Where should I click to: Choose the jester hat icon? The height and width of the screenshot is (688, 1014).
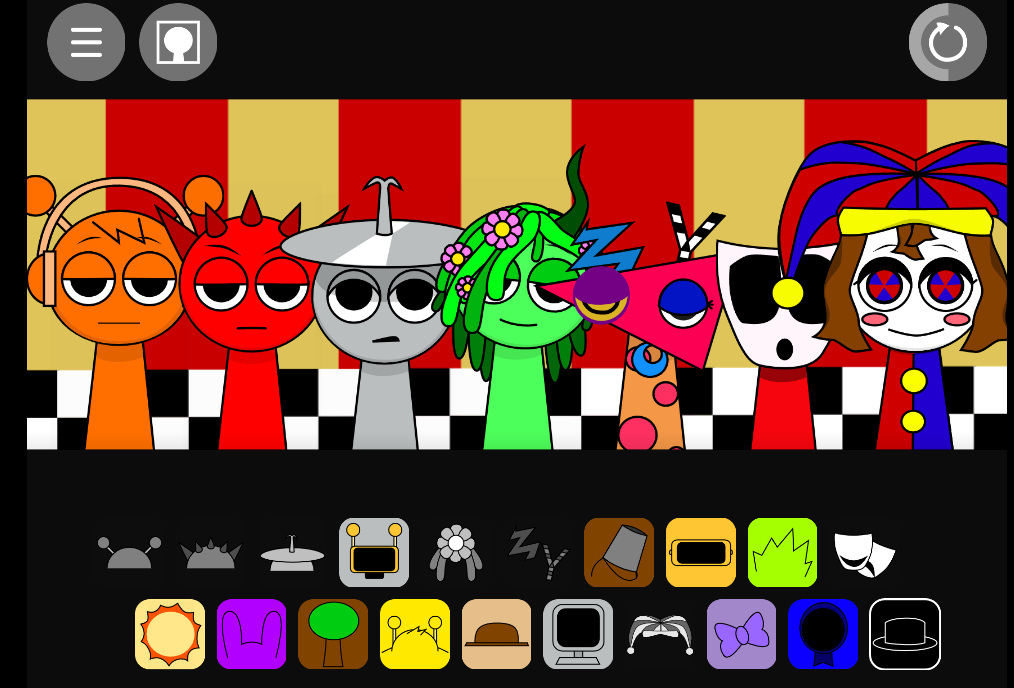coord(660,634)
